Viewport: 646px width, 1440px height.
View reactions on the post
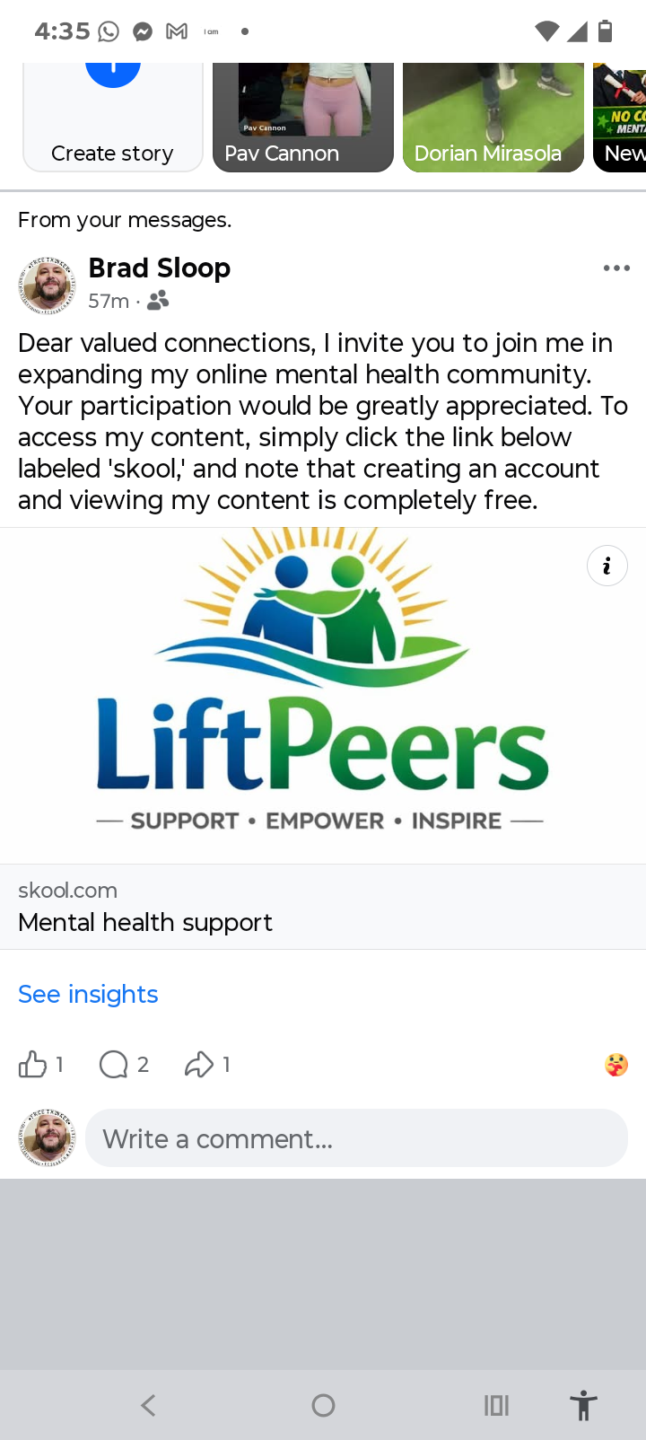point(616,1065)
